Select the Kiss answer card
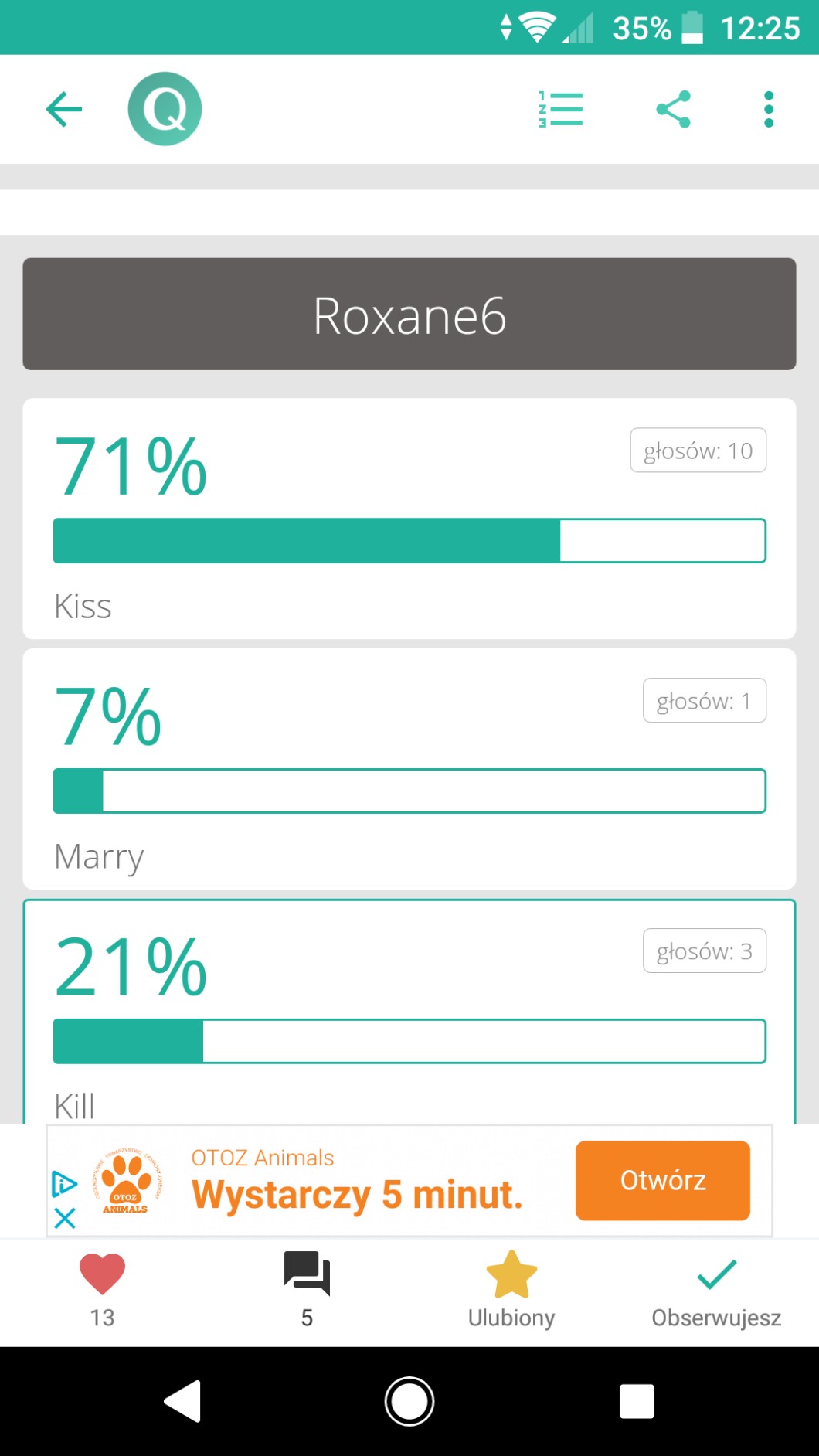Image resolution: width=819 pixels, height=1456 pixels. (x=409, y=518)
